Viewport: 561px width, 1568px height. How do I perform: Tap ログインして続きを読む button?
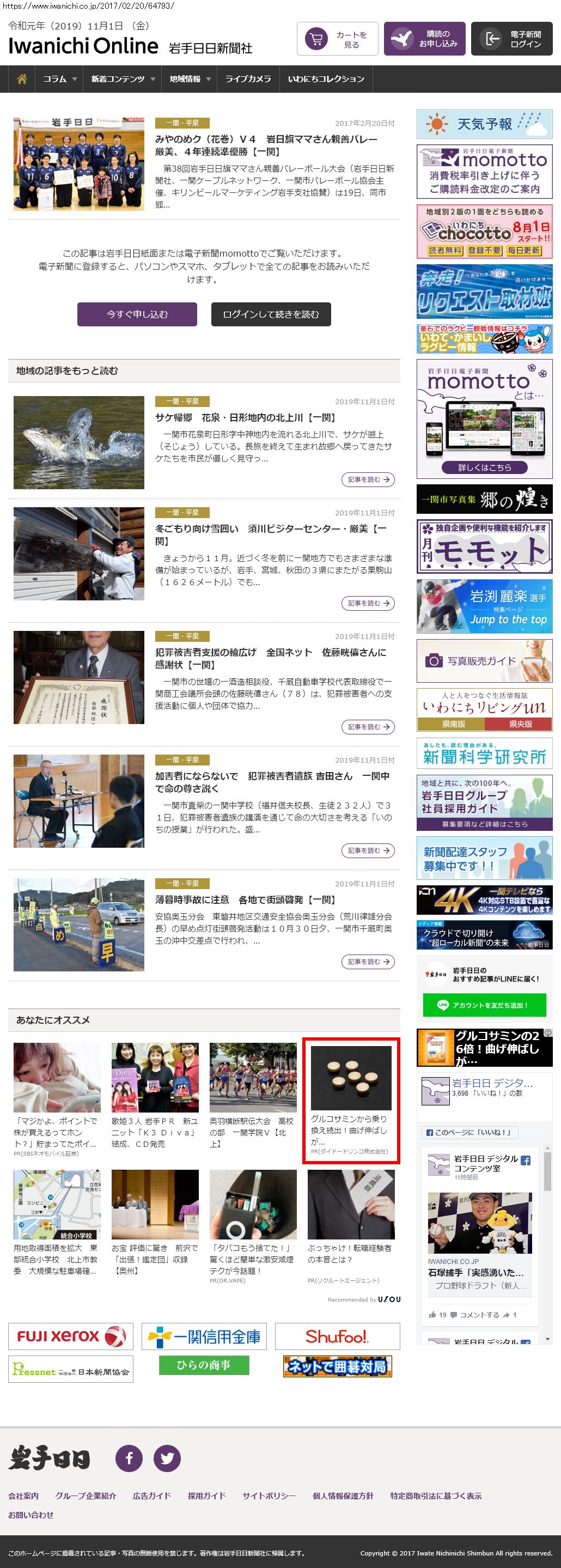pos(271,314)
